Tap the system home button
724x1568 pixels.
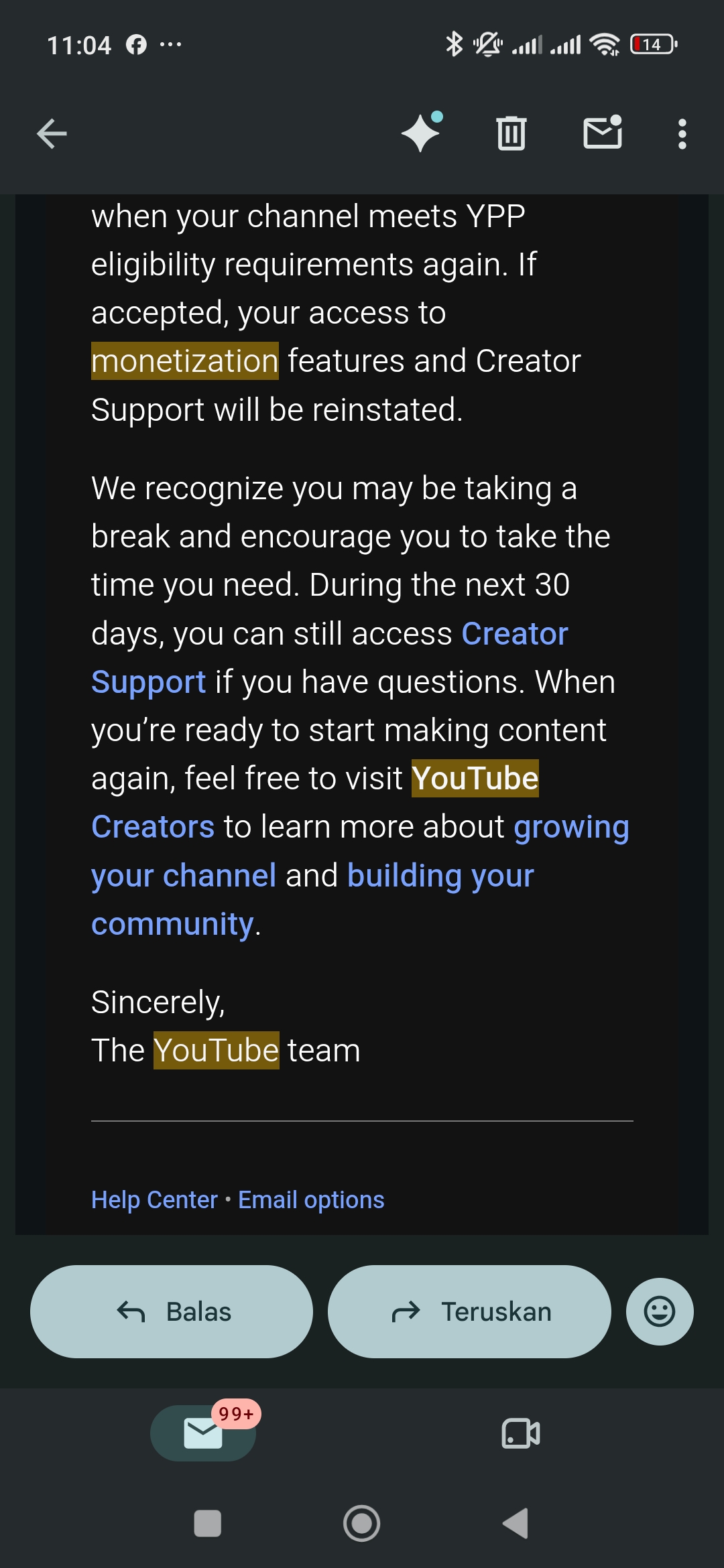[x=362, y=1523]
